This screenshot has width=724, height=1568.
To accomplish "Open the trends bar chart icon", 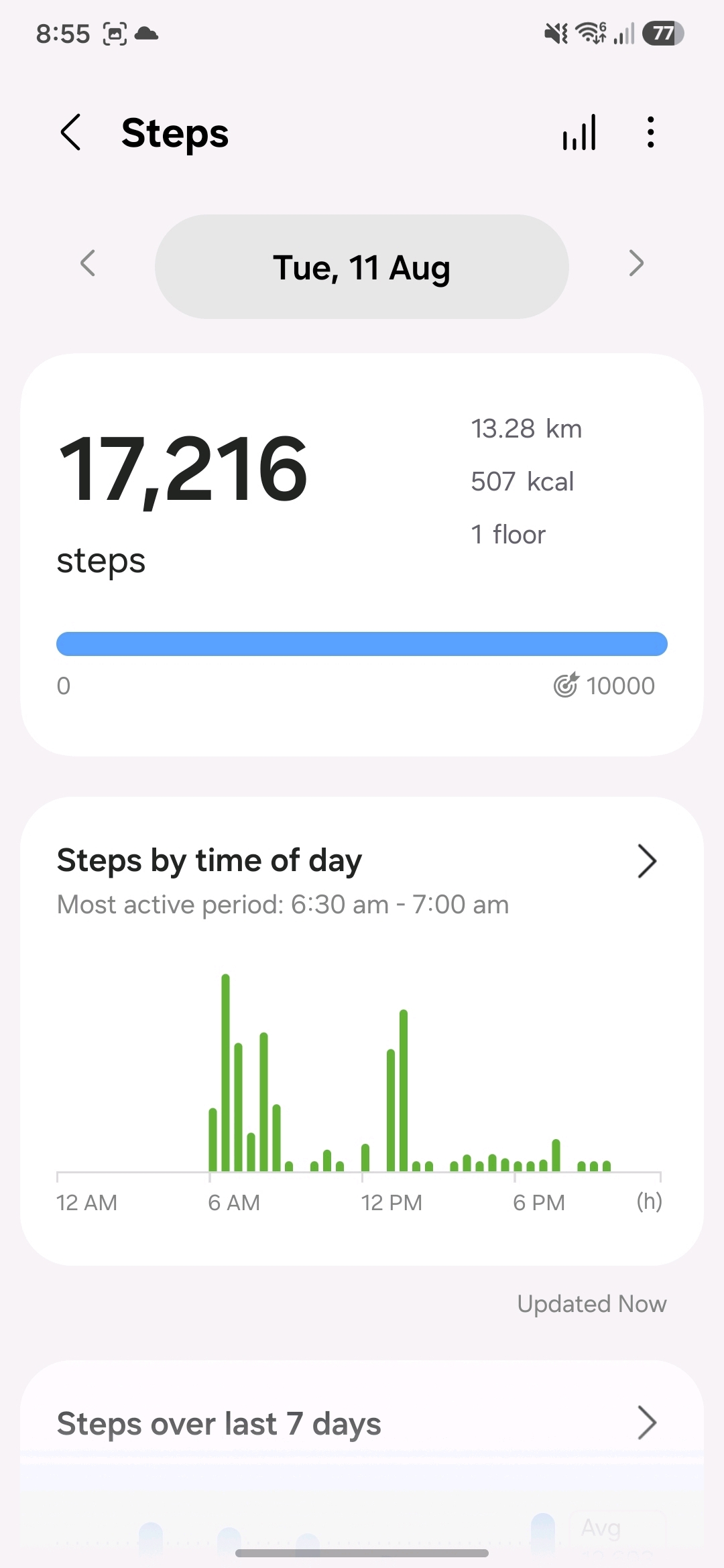I will pos(580,132).
